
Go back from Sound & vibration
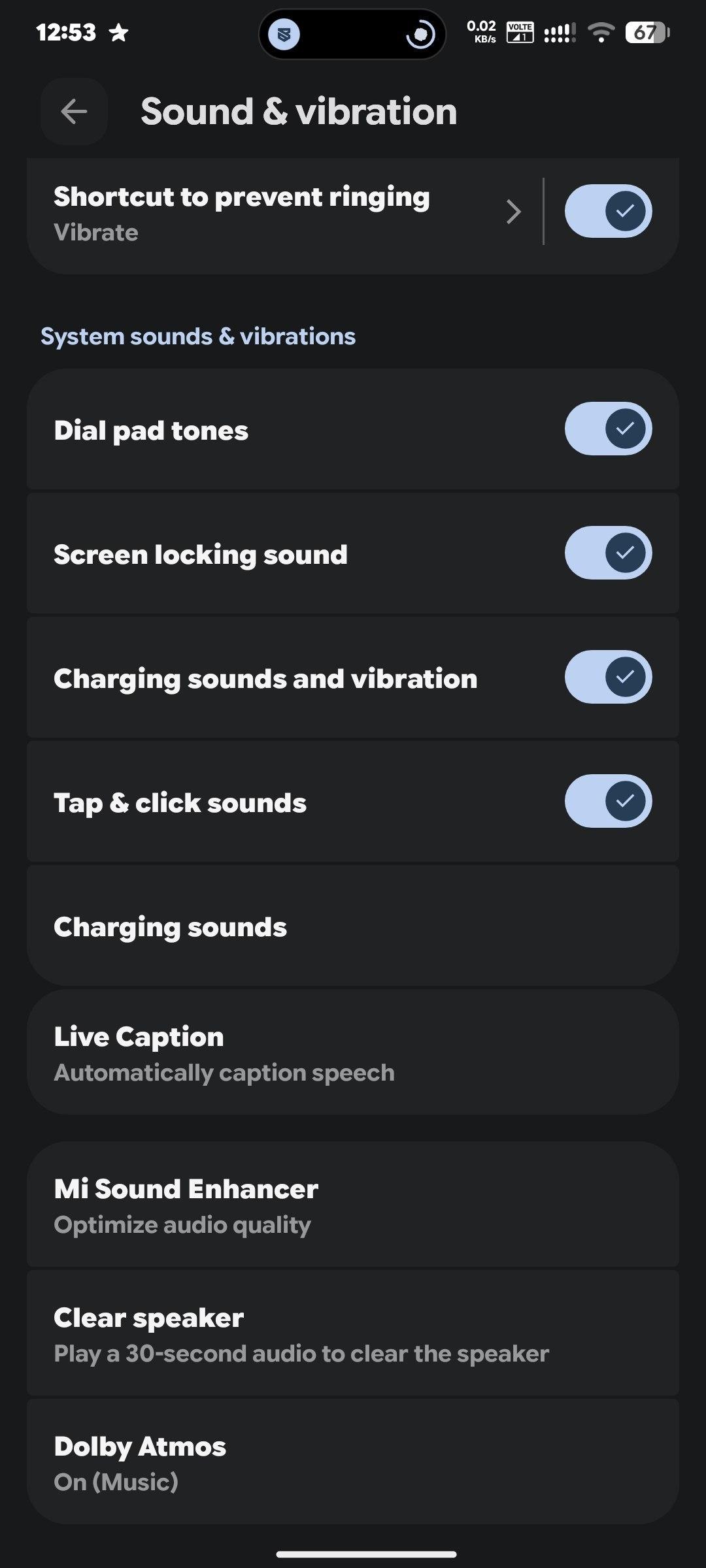(74, 112)
